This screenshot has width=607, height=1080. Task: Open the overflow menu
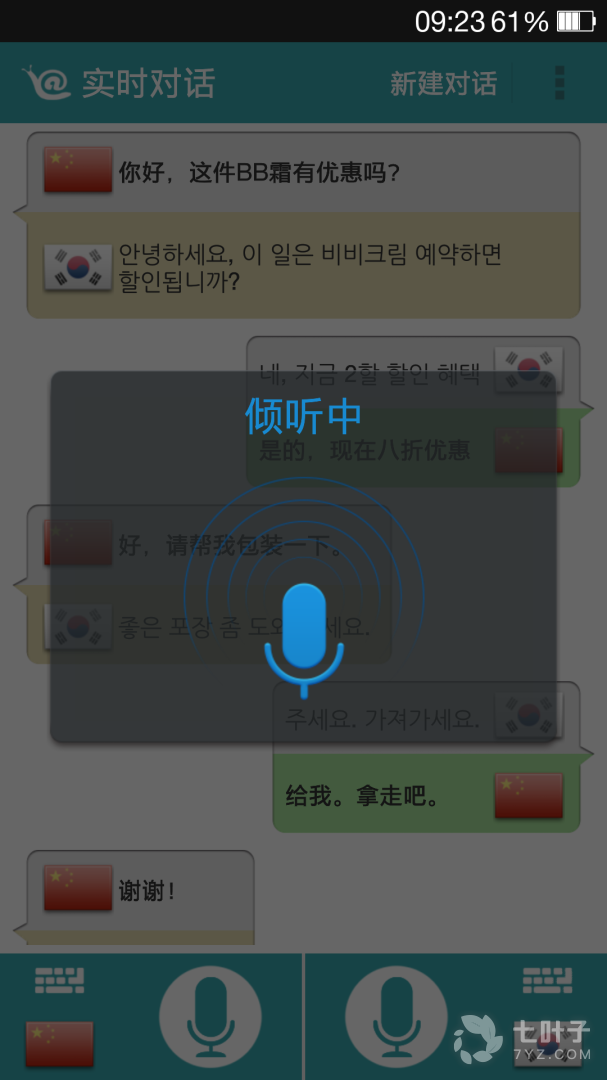[559, 83]
